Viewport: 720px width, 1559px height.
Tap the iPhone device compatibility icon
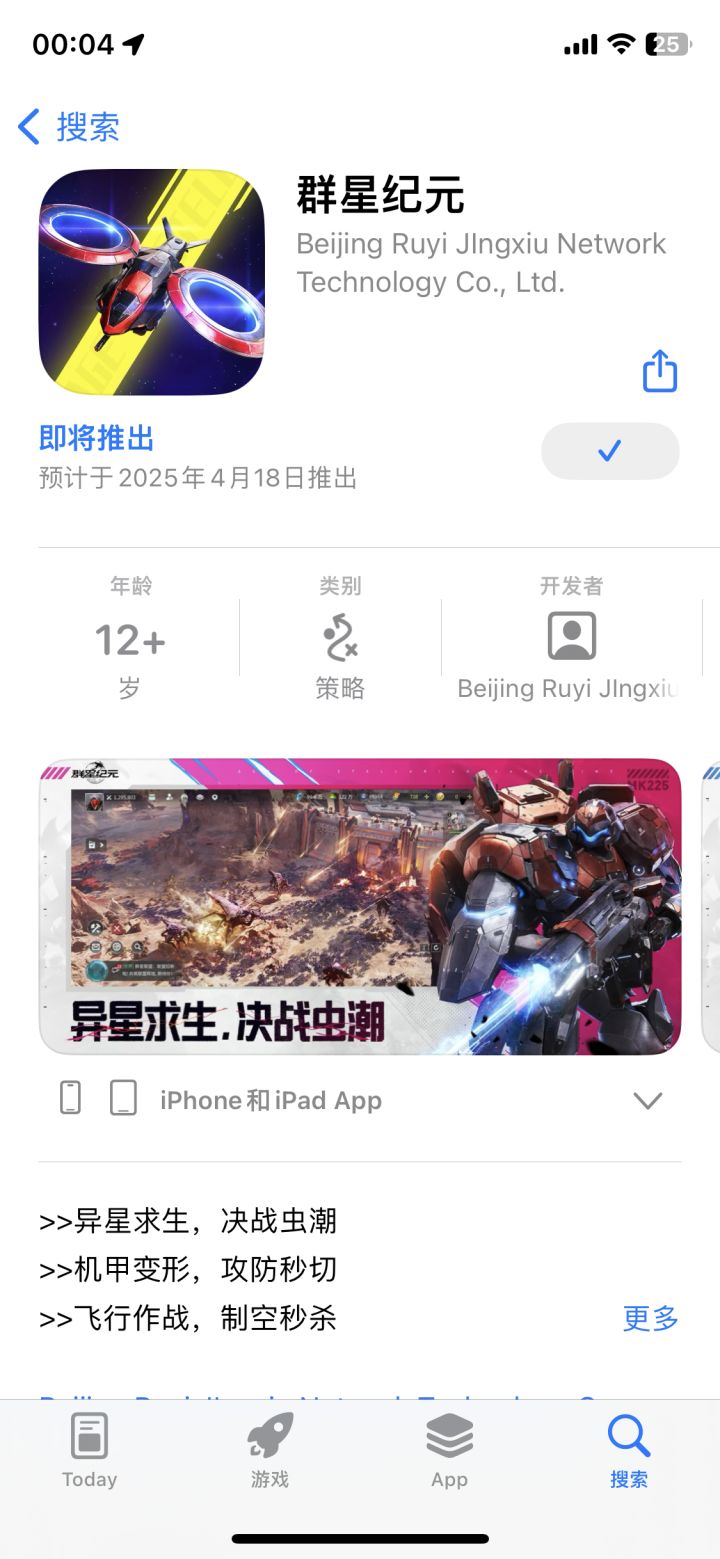point(69,1097)
